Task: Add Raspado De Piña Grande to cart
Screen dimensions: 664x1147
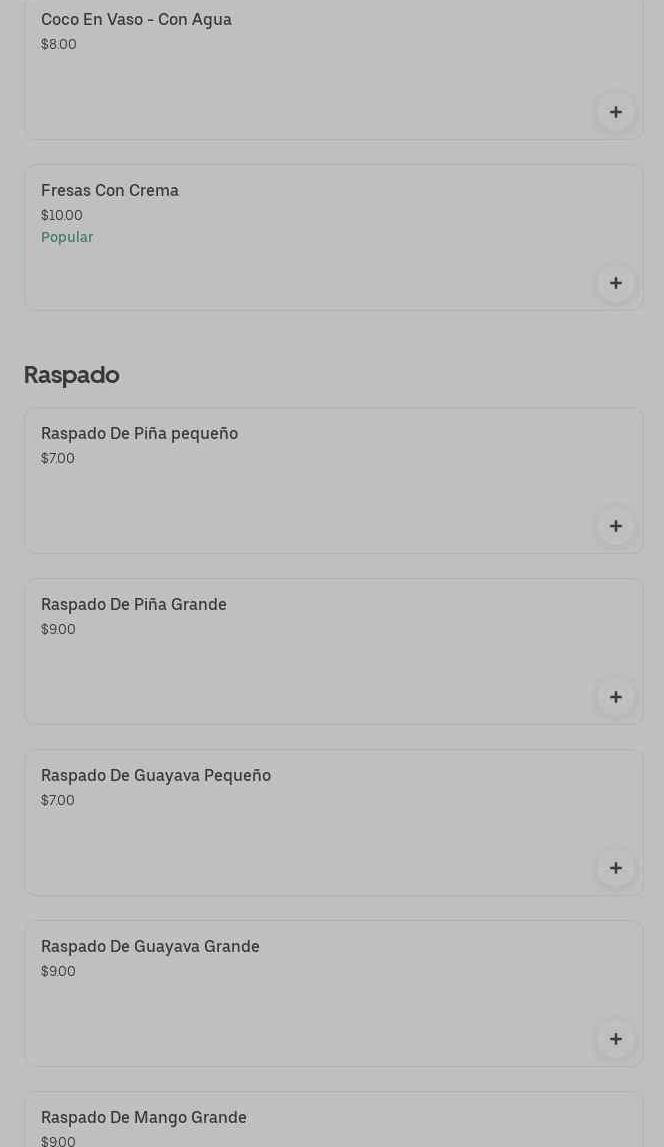Action: 615,697
